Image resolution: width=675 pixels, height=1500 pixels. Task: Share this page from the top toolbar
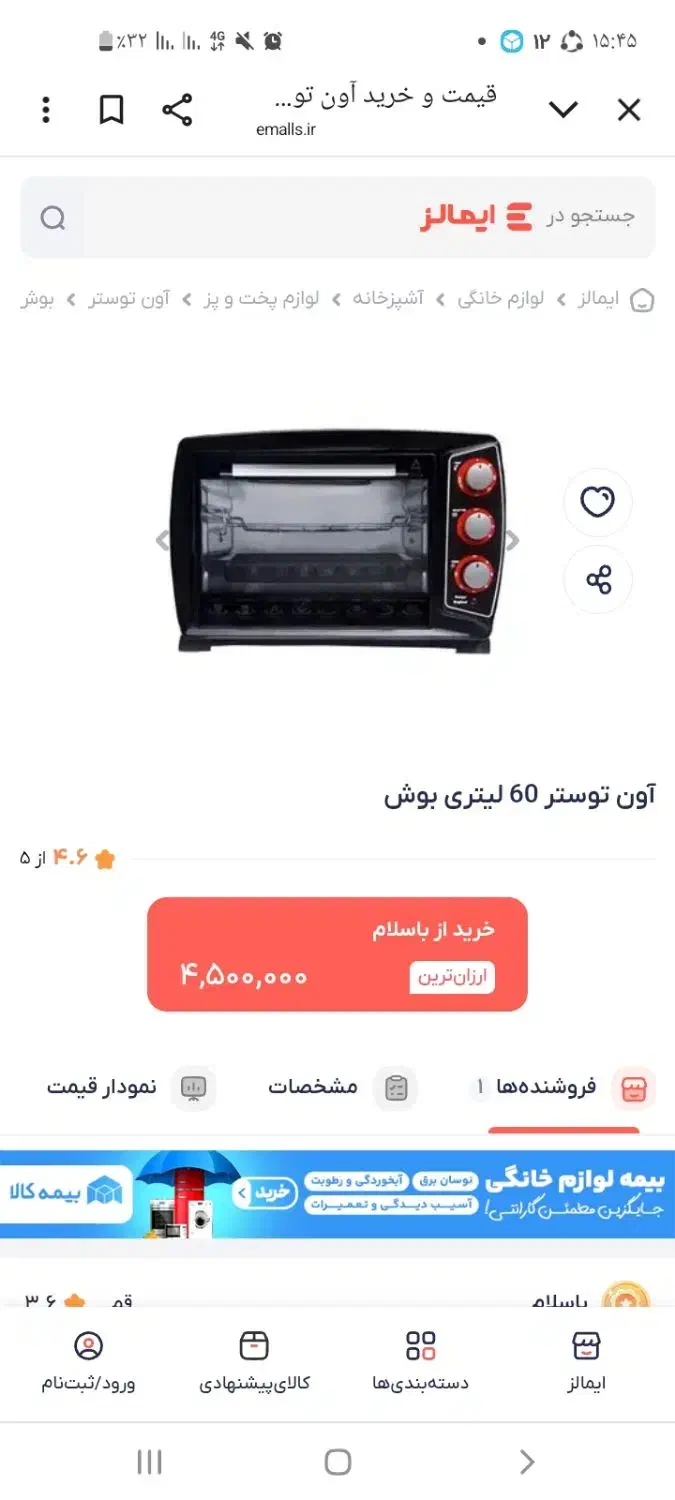(177, 110)
